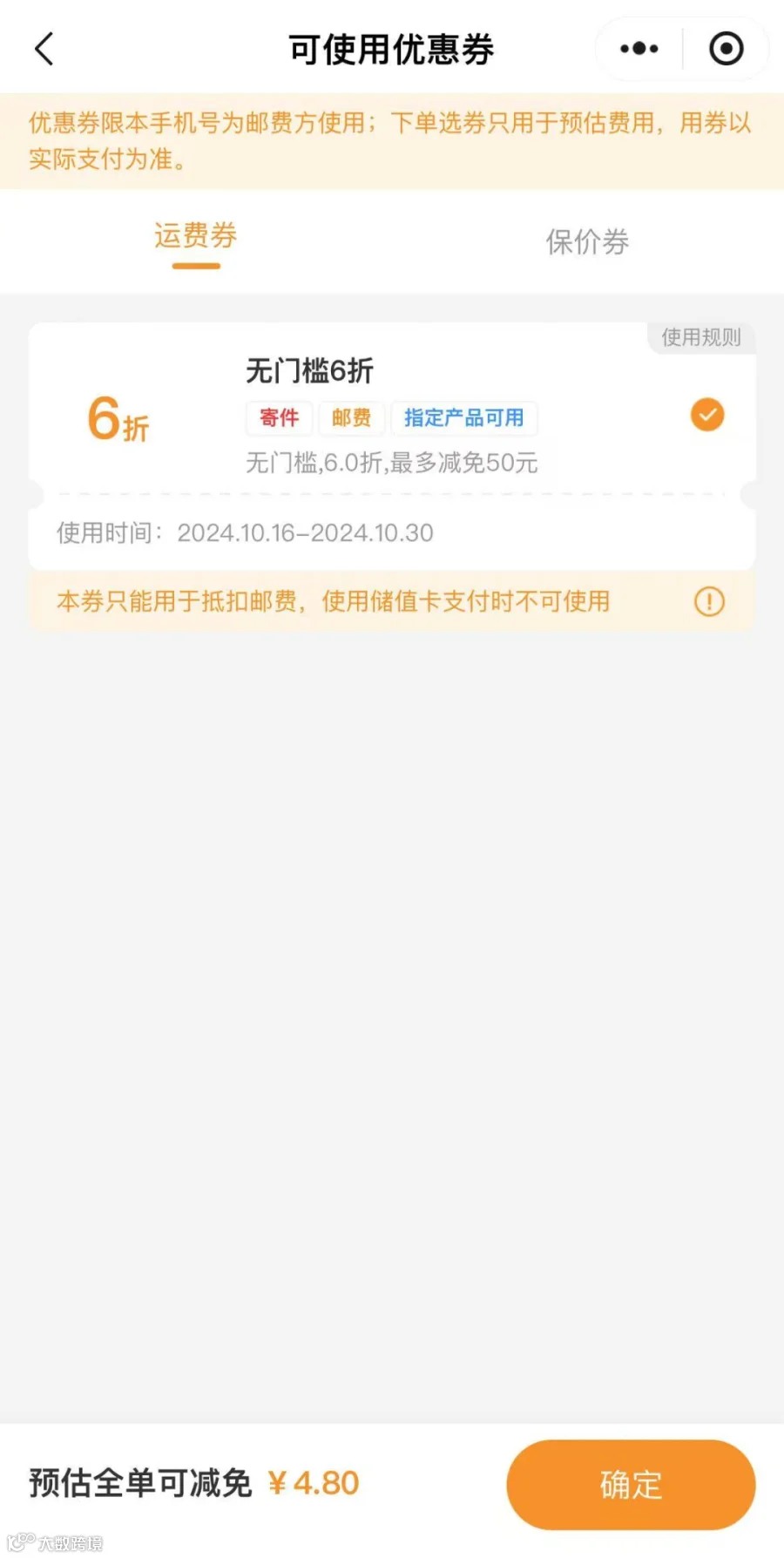This screenshot has width=784, height=1558.
Task: Uncheck the selected 无门槛6折 coupon
Action: click(x=707, y=415)
